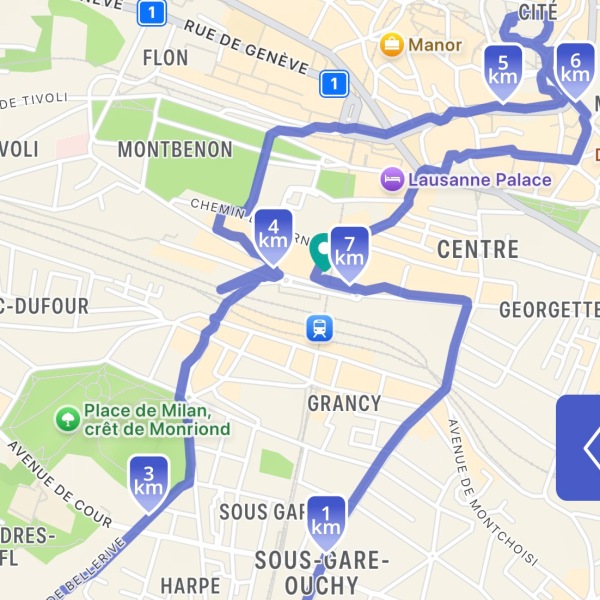Open the train station icon
The image size is (600, 600).
click(319, 327)
